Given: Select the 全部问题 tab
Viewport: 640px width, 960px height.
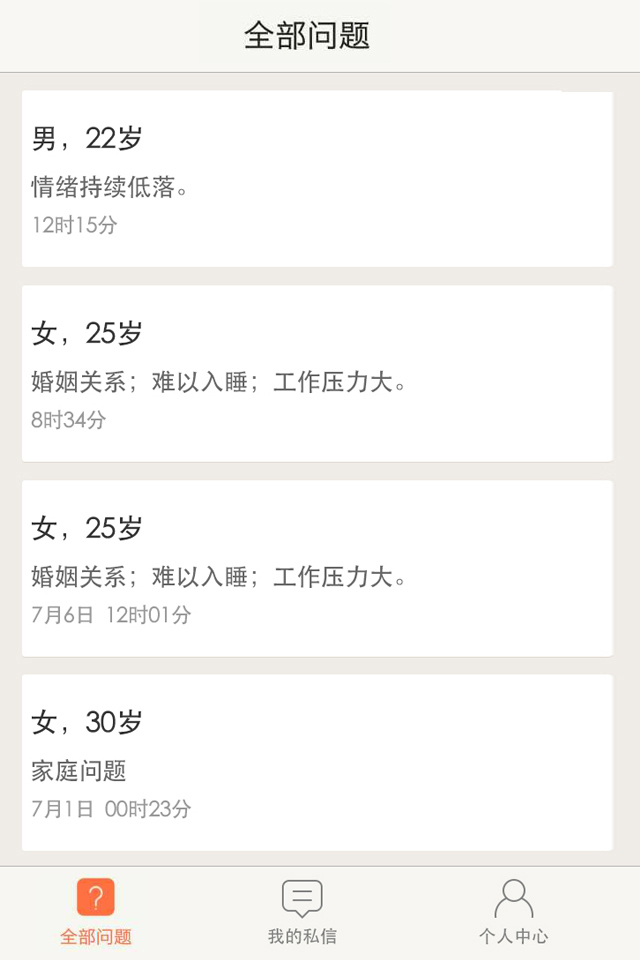Looking at the screenshot, I should (x=96, y=912).
